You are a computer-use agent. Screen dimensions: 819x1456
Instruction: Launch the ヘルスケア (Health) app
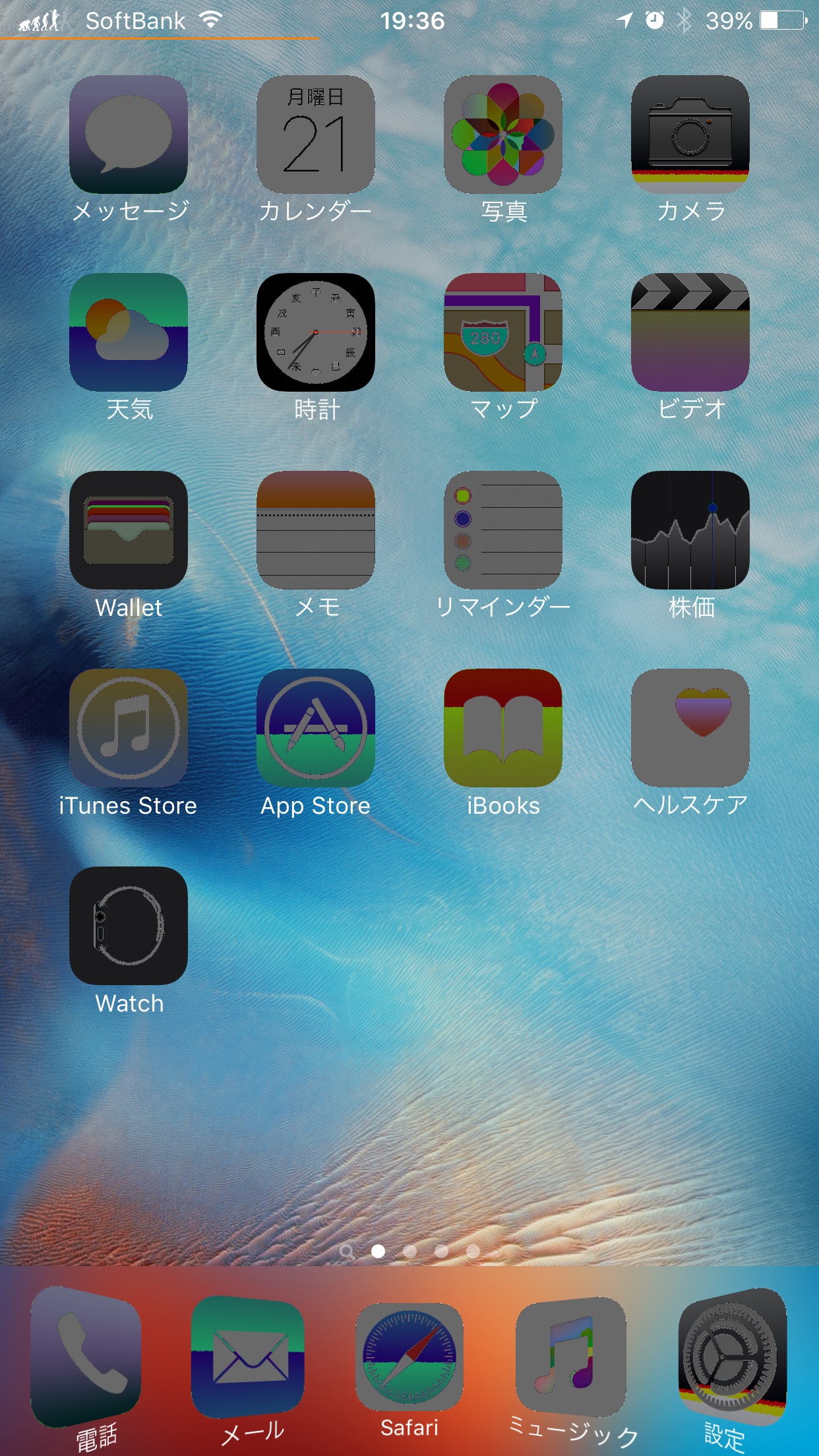pyautogui.click(x=690, y=727)
